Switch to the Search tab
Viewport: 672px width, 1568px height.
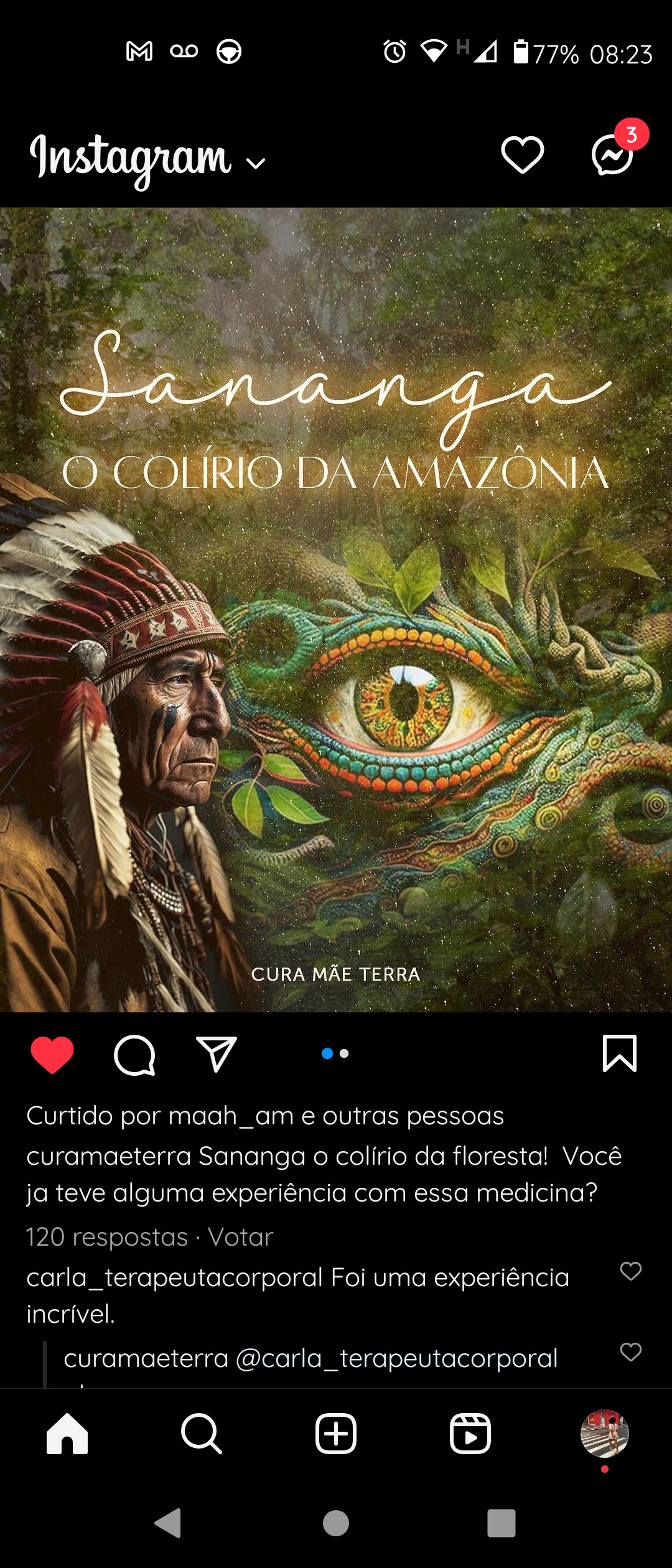[x=201, y=1434]
